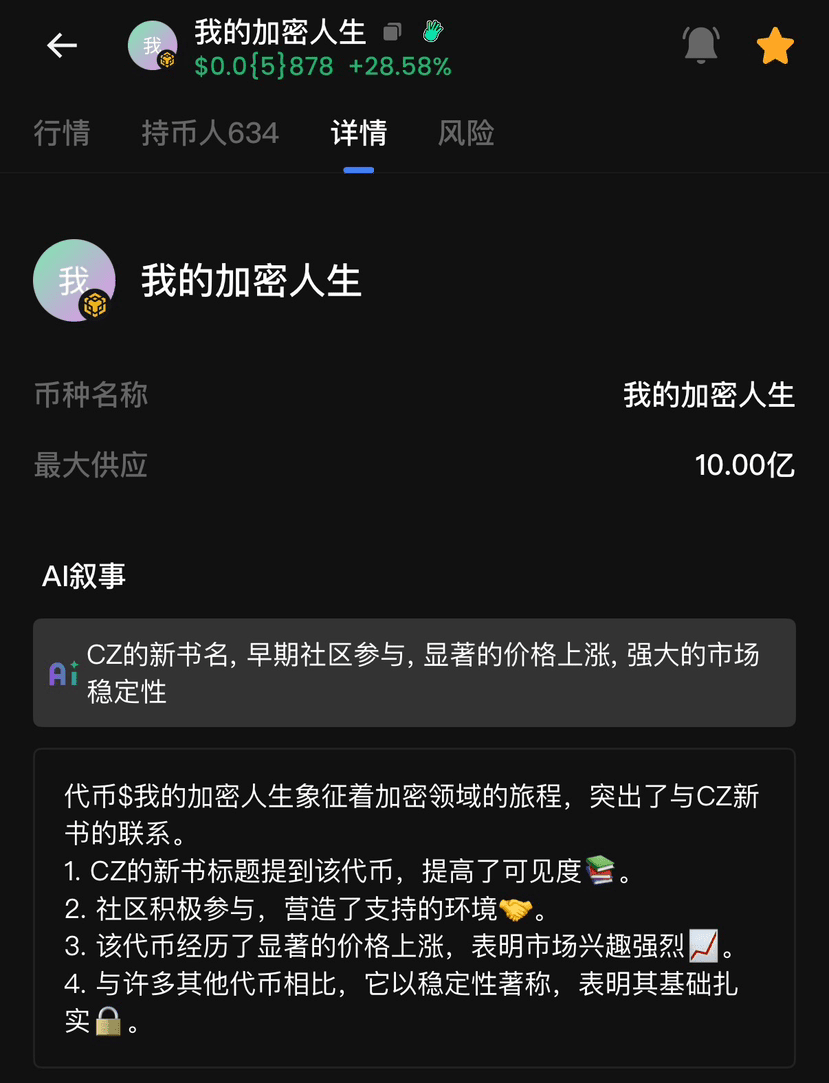The image size is (829, 1083).
Task: Copy the token address icon
Action: (x=392, y=33)
